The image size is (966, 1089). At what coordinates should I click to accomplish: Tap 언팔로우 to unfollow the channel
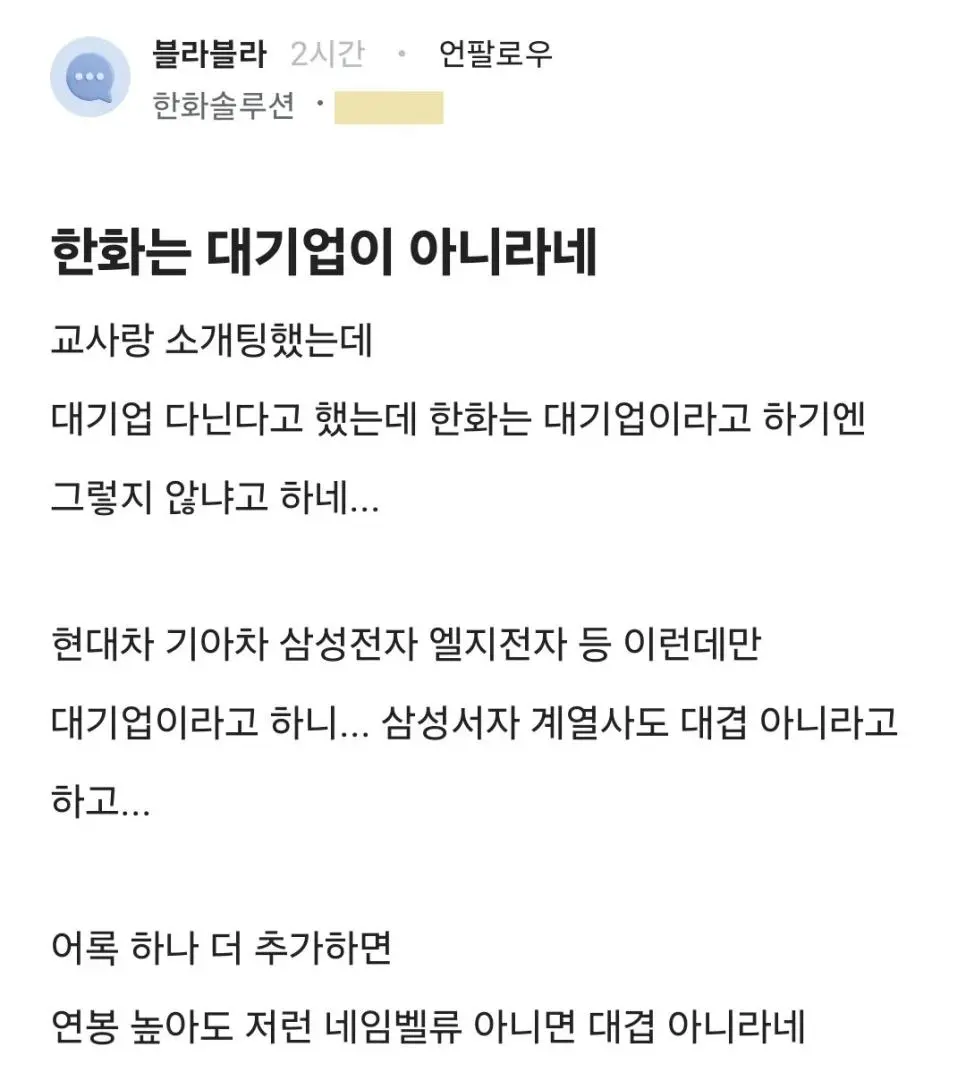[x=496, y=55]
